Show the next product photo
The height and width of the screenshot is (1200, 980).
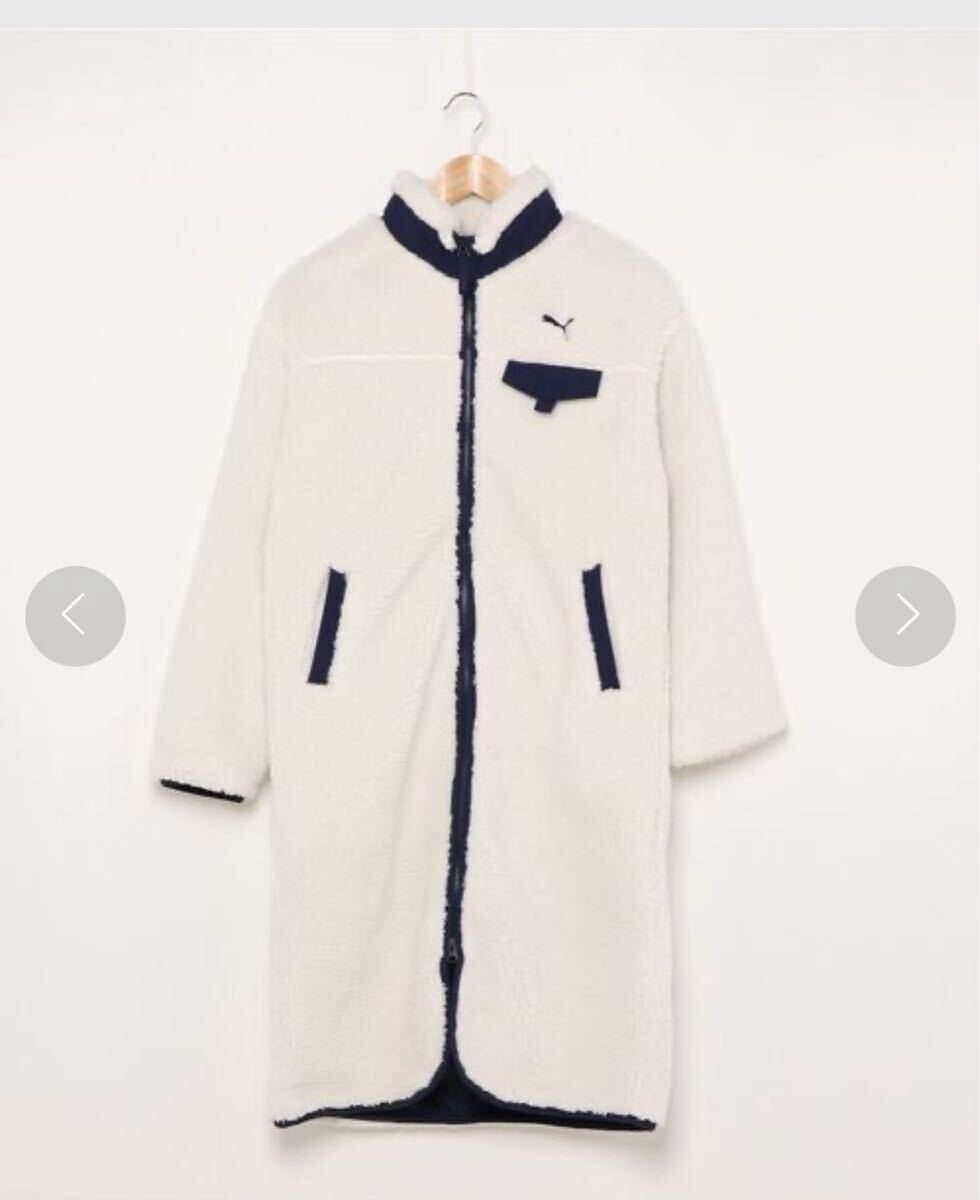[905, 616]
